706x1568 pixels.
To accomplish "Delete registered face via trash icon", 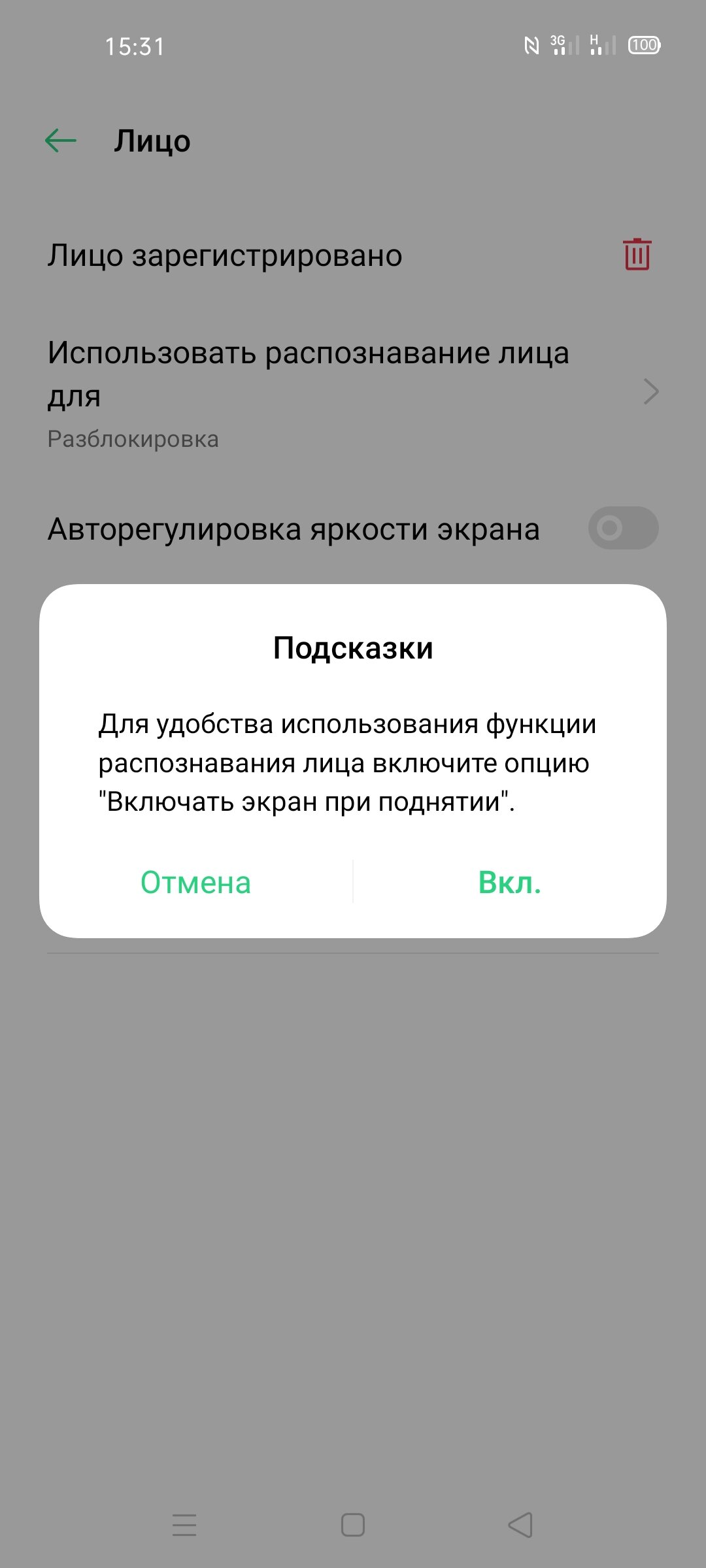I will [x=637, y=254].
